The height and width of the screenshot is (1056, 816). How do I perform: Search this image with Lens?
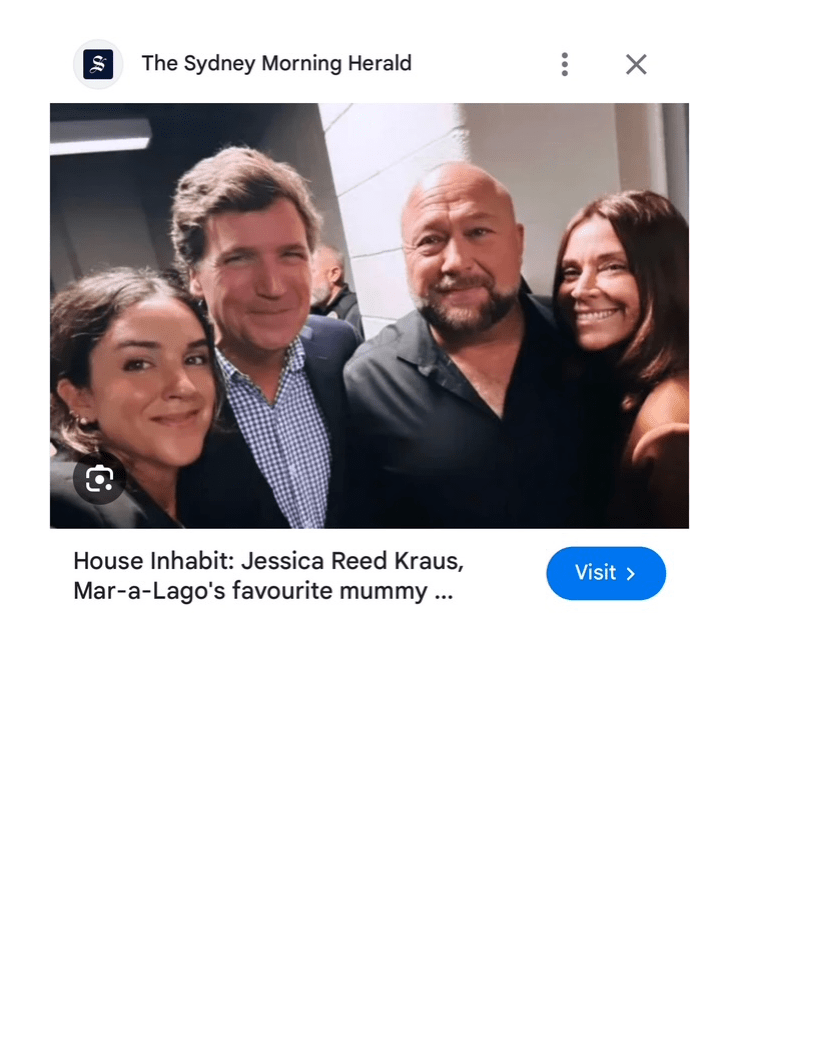[x=99, y=479]
